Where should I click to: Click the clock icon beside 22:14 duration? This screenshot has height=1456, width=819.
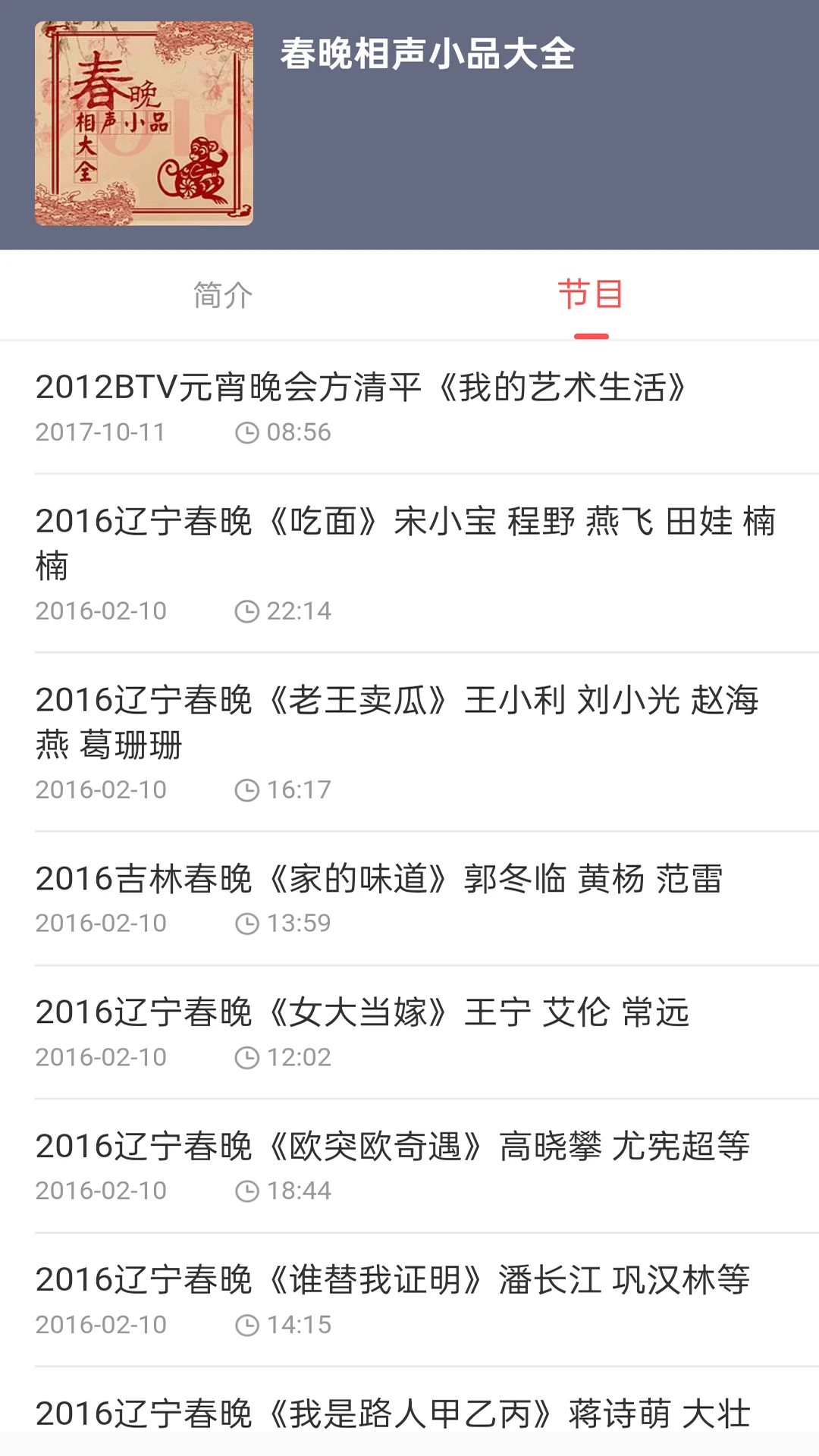pyautogui.click(x=247, y=610)
